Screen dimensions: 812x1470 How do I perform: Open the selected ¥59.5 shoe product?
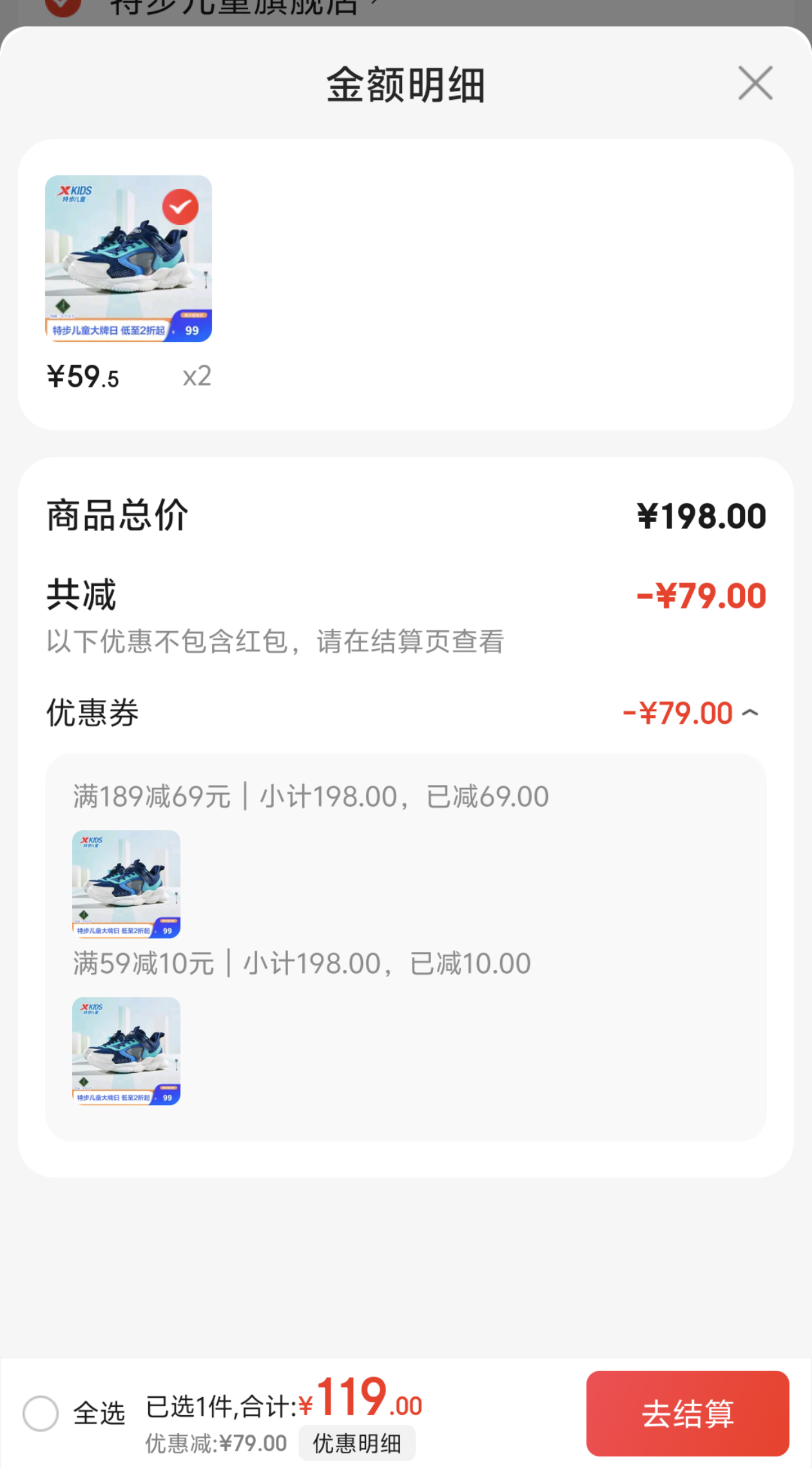click(x=128, y=258)
